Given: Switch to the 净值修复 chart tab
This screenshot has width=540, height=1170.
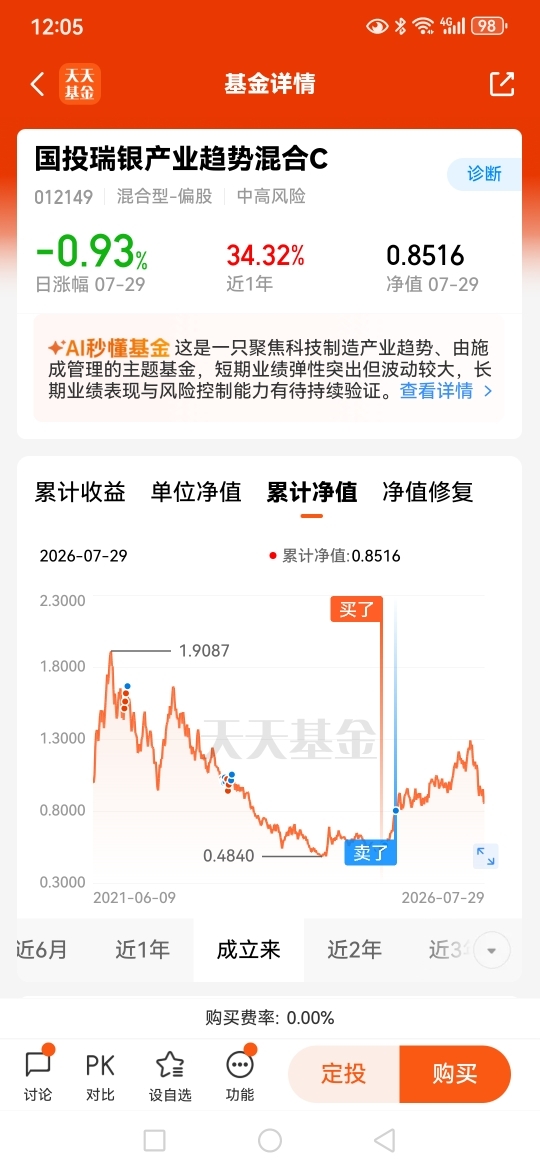Looking at the screenshot, I should (428, 492).
